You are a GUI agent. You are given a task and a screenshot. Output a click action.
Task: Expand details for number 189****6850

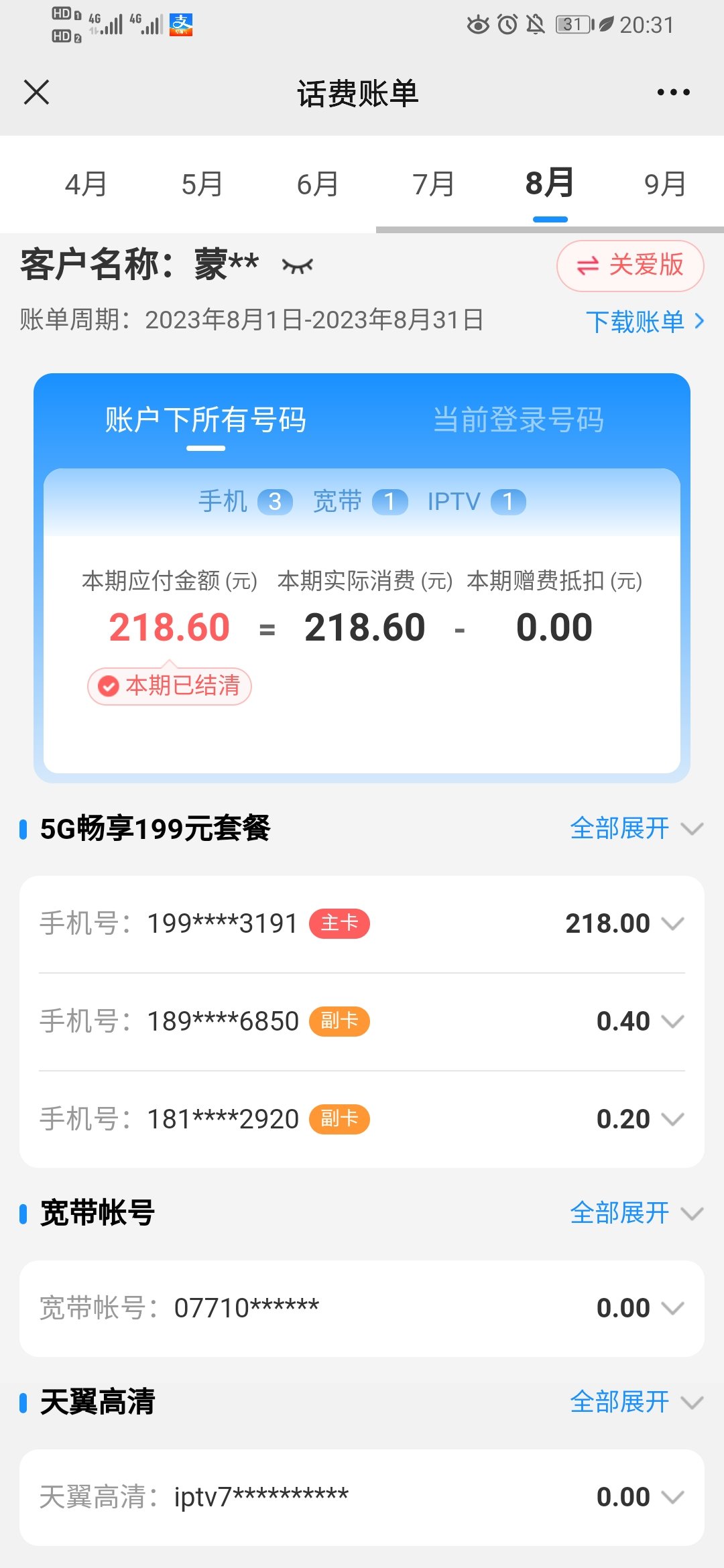pos(362,1021)
